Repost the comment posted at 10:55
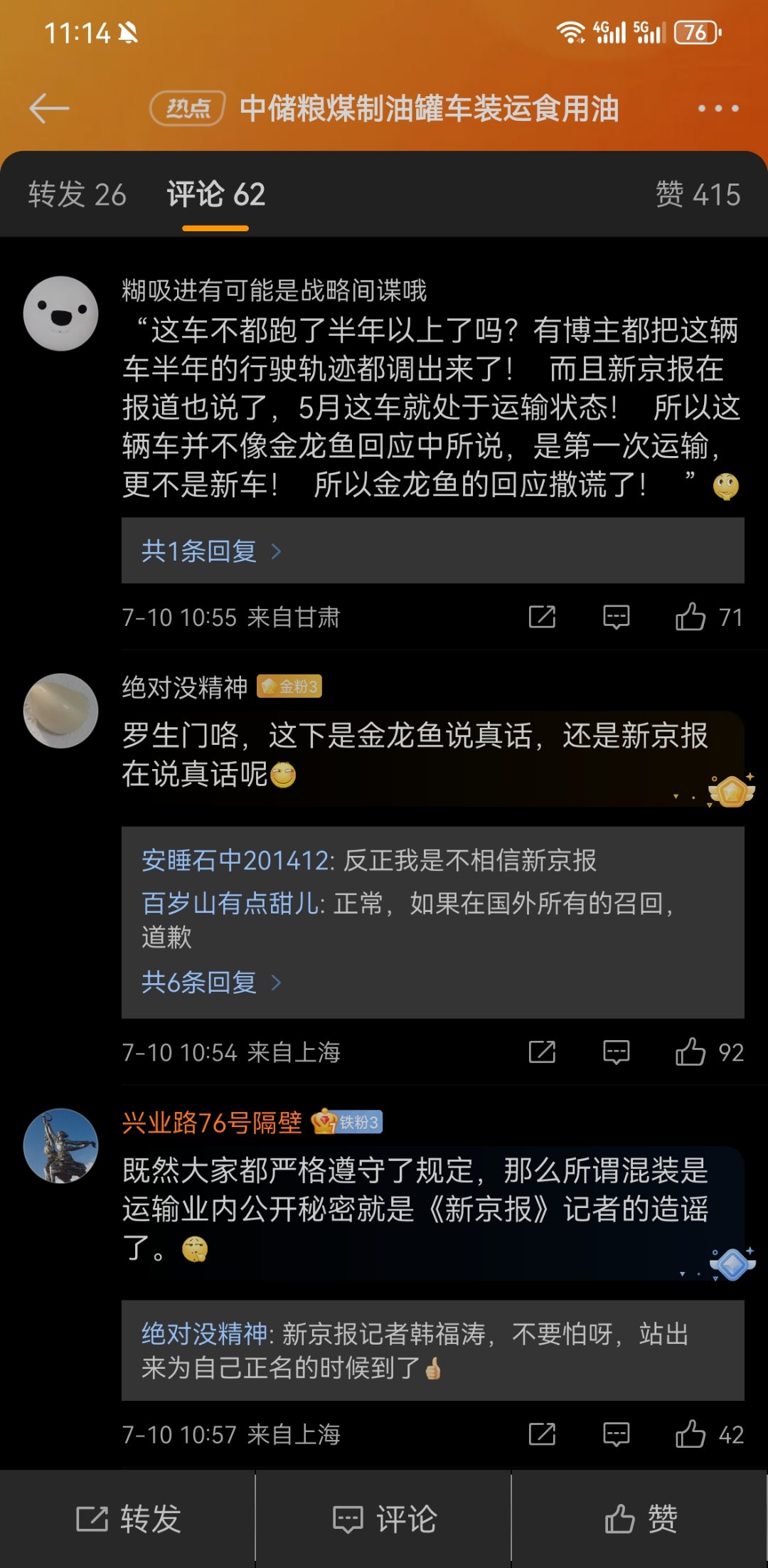 tap(542, 617)
